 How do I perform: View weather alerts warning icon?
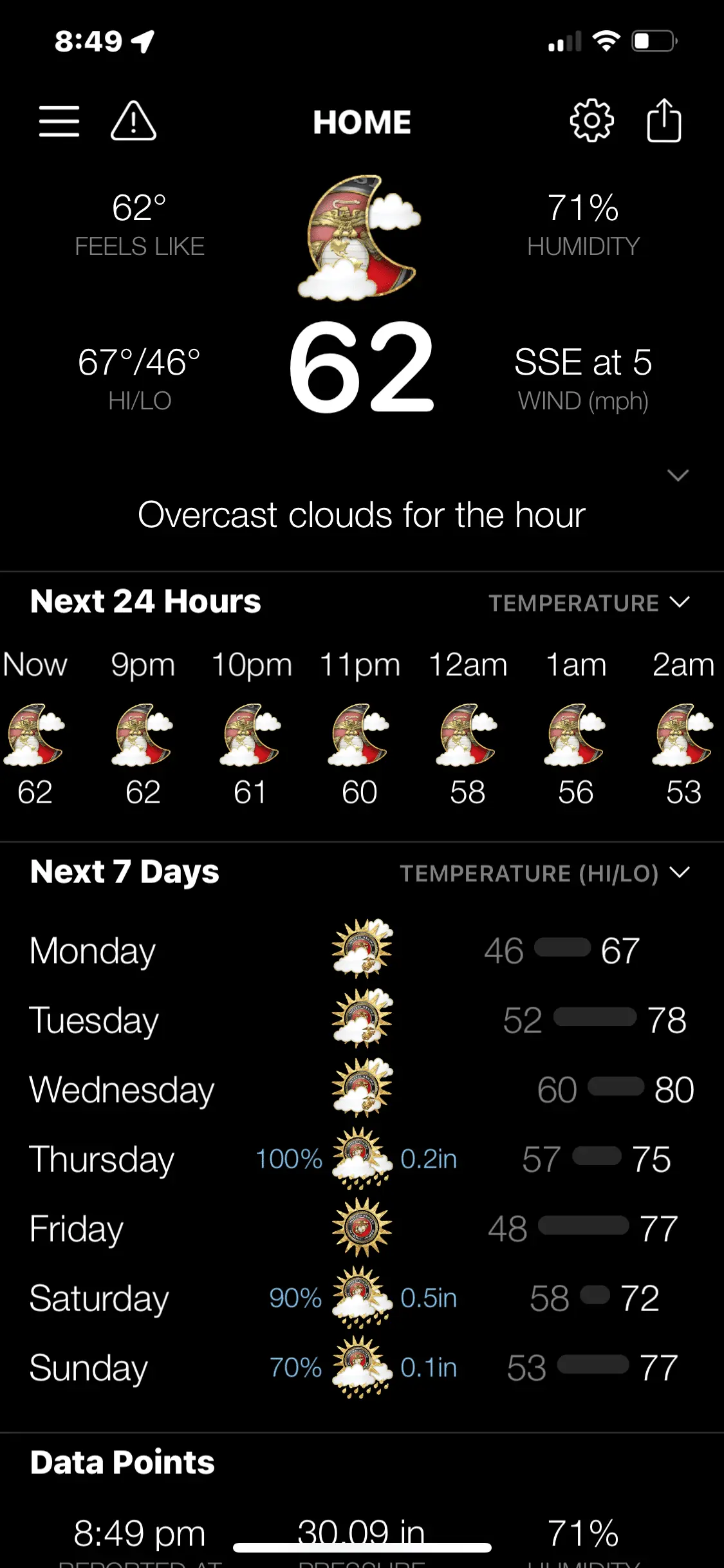pos(133,121)
